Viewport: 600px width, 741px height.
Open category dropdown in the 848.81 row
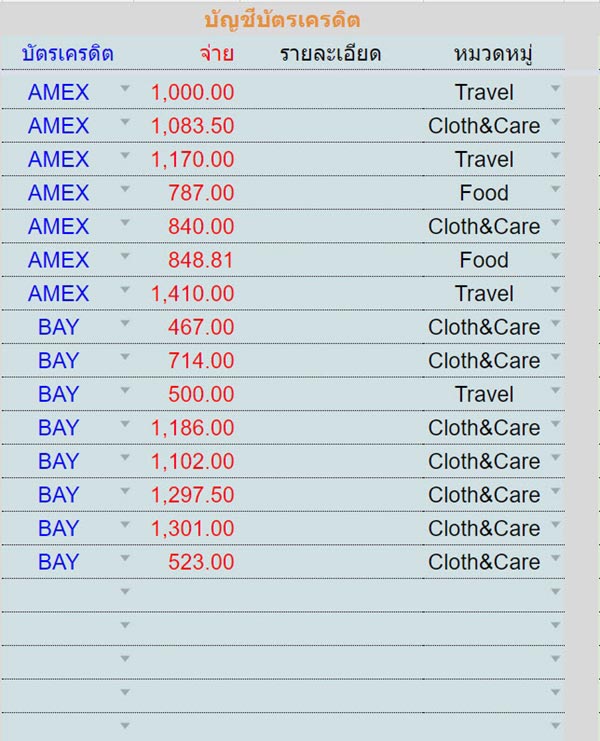click(x=555, y=256)
